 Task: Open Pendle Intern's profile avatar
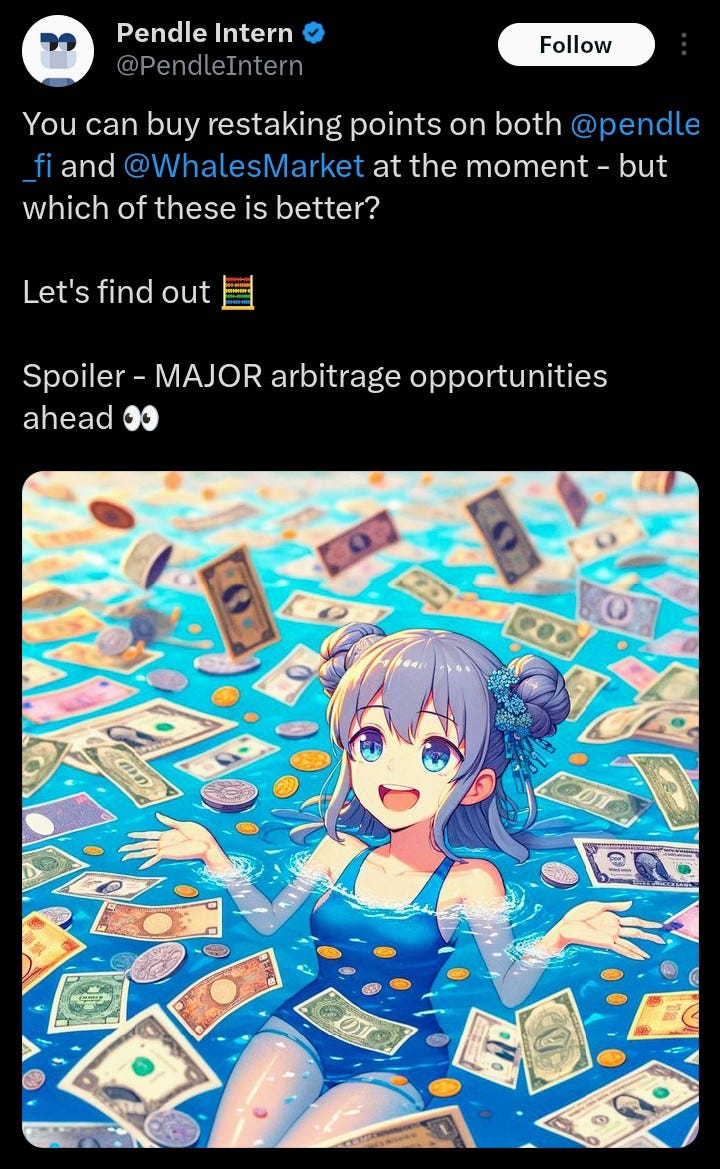click(x=58, y=50)
